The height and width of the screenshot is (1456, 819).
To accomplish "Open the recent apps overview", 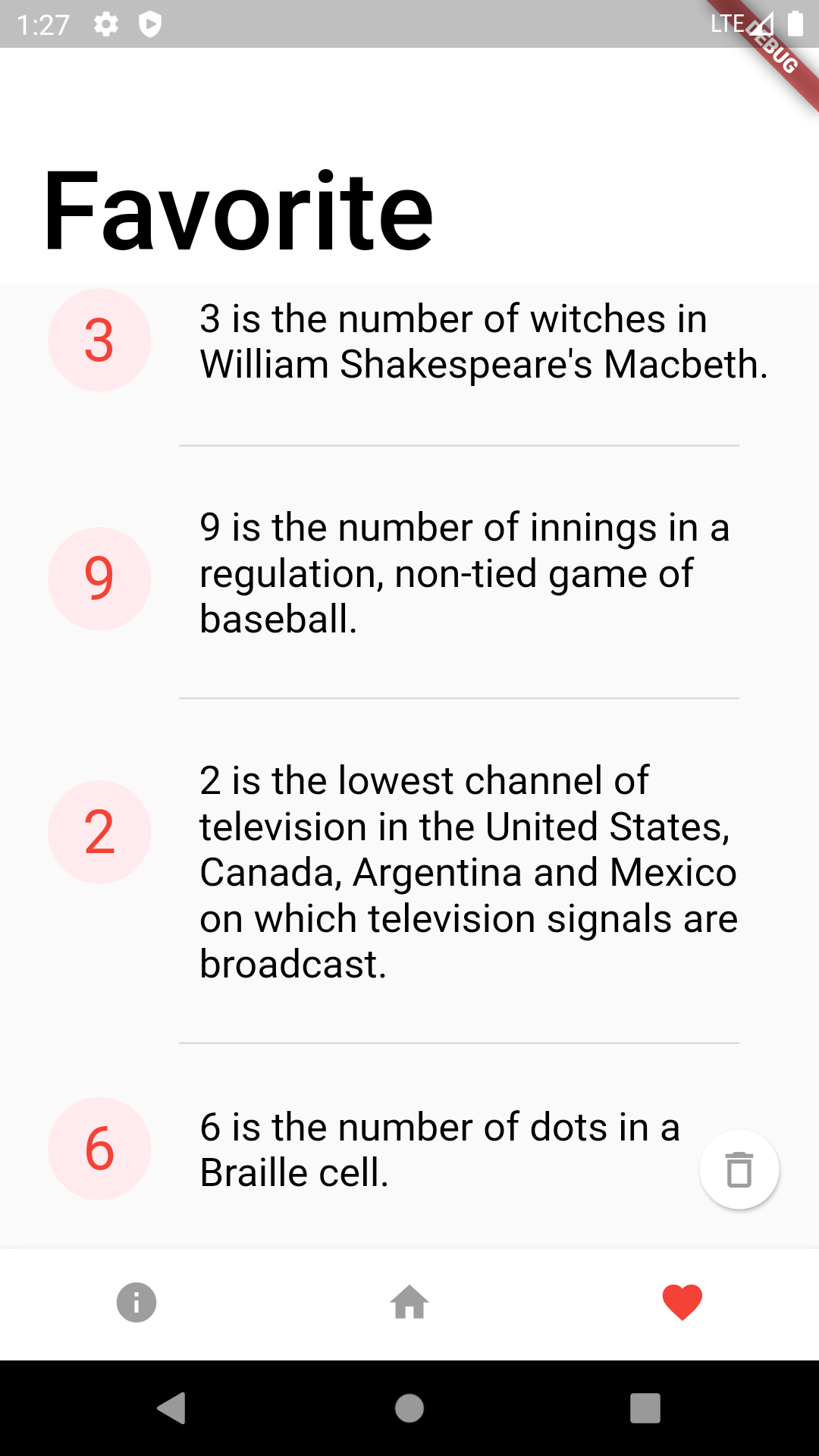I will tap(645, 1408).
